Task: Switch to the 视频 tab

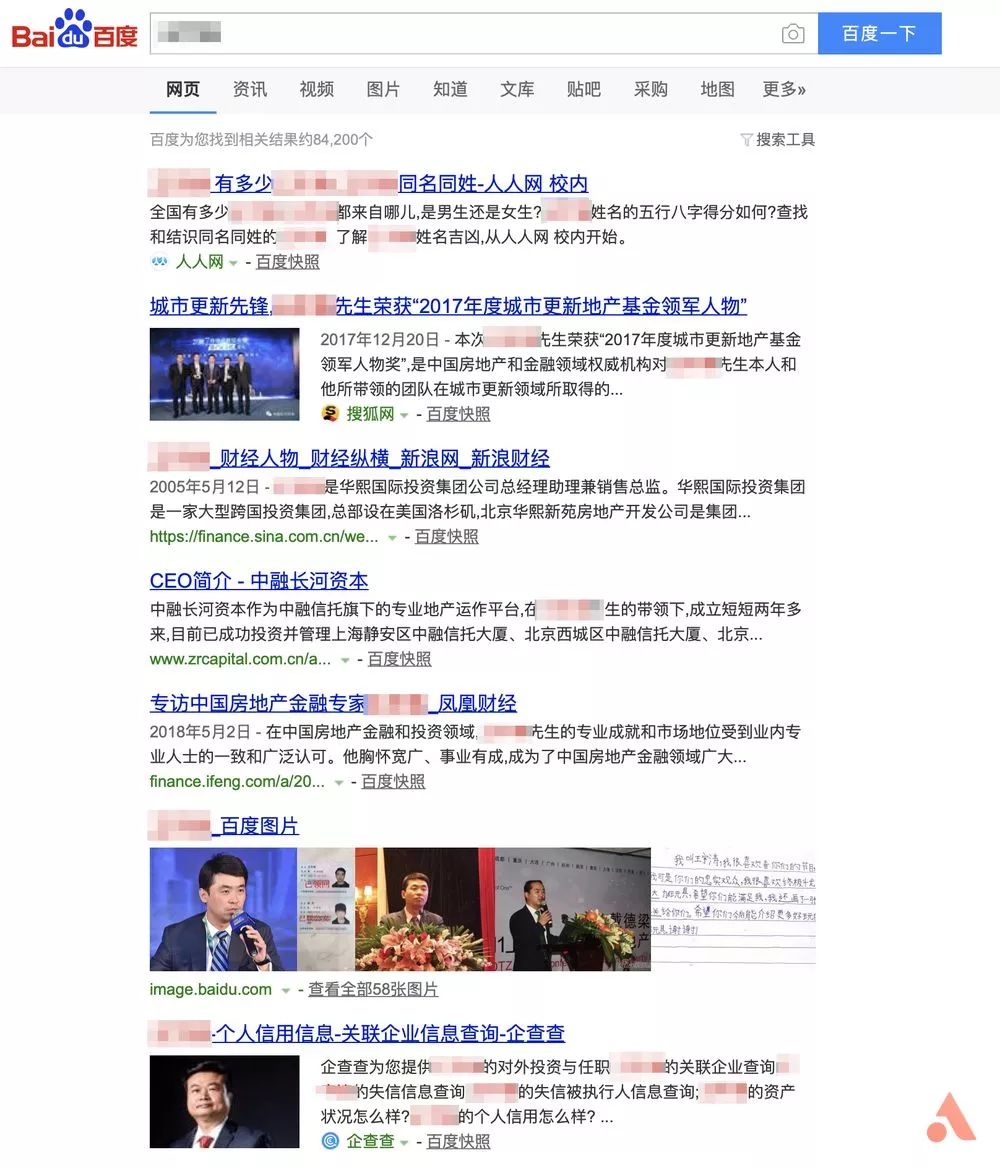Action: pyautogui.click(x=317, y=90)
